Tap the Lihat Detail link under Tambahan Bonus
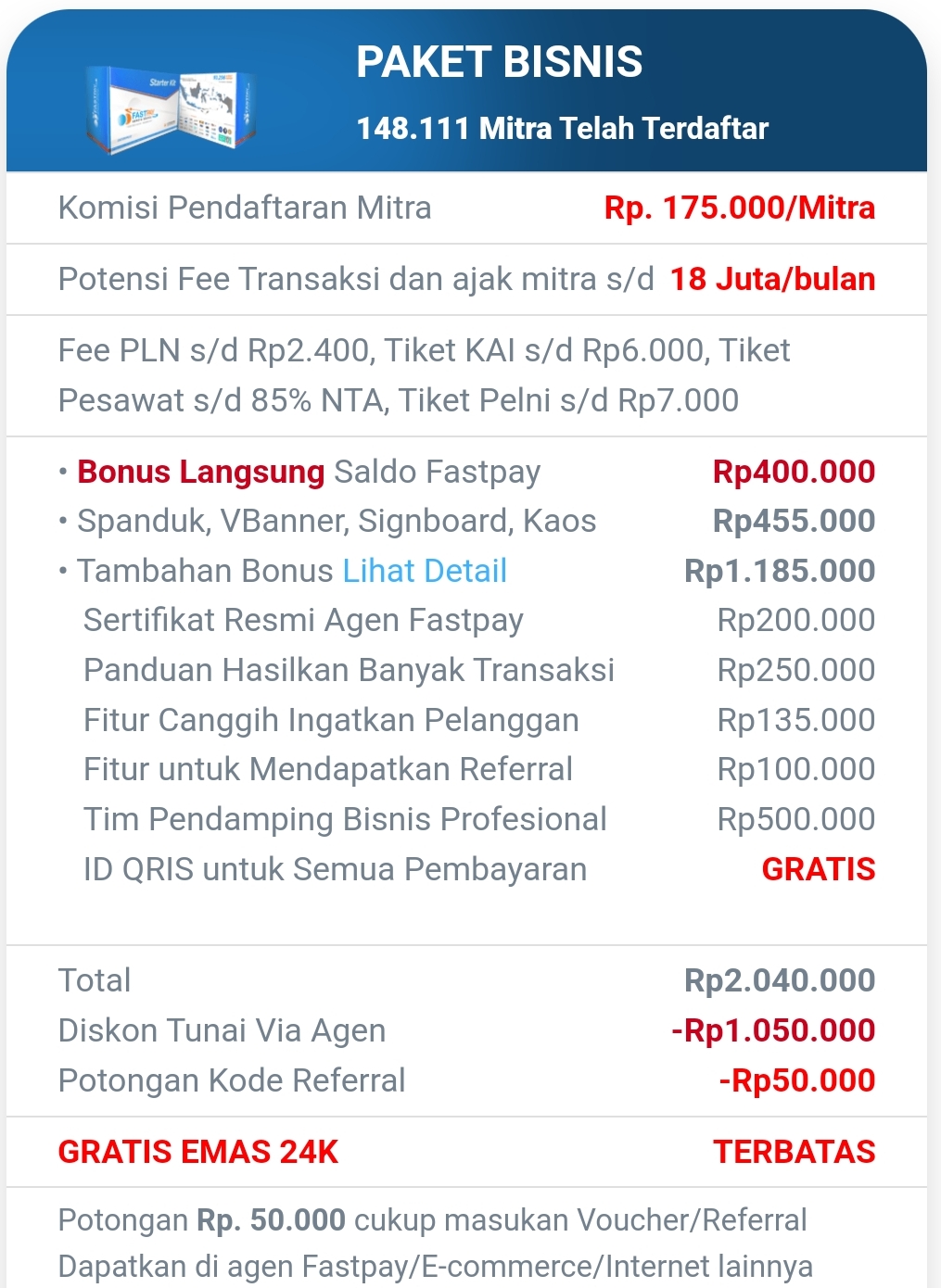The image size is (941, 1288). pyautogui.click(x=425, y=571)
